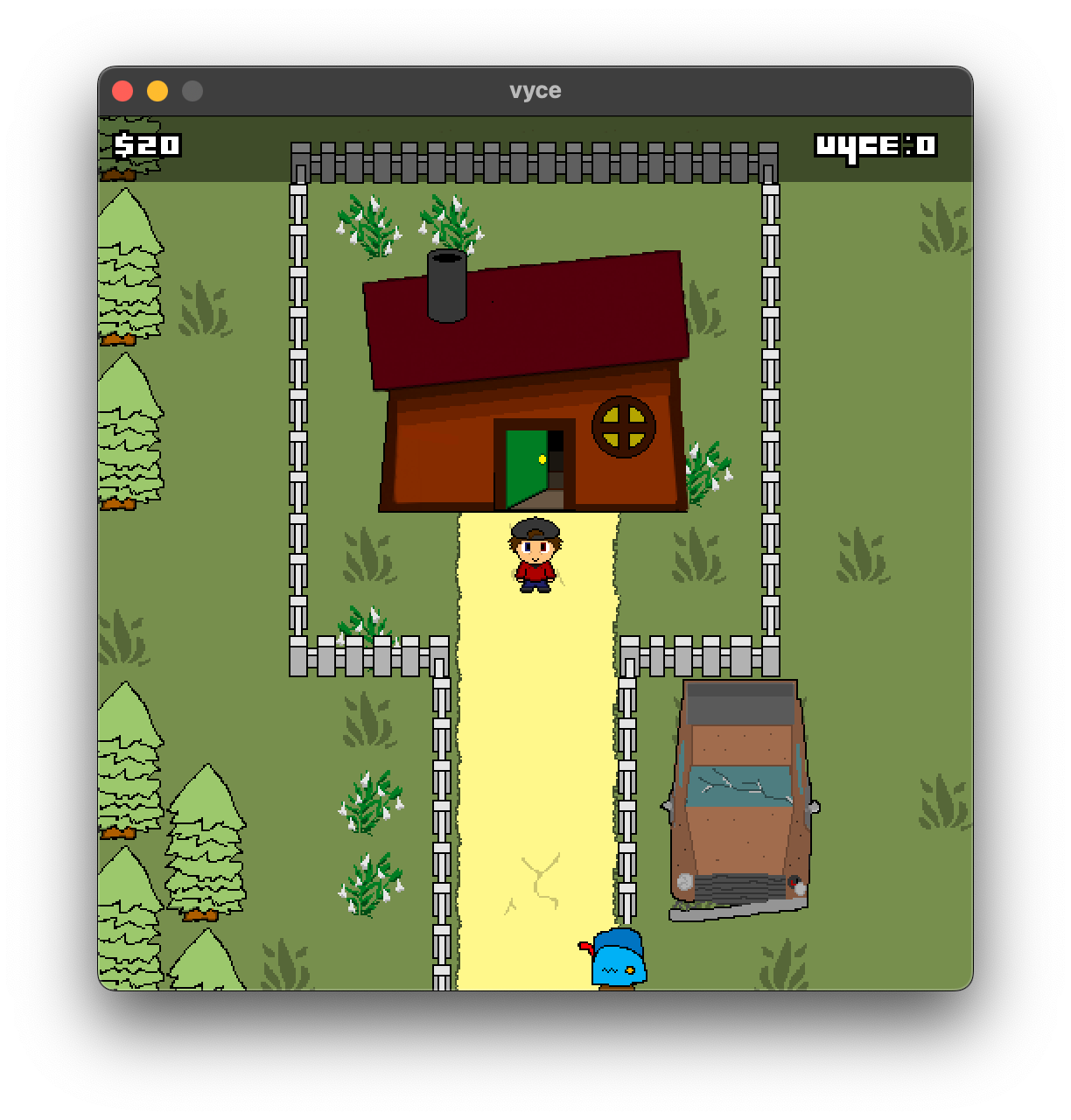Minimize the vyce window

click(157, 91)
